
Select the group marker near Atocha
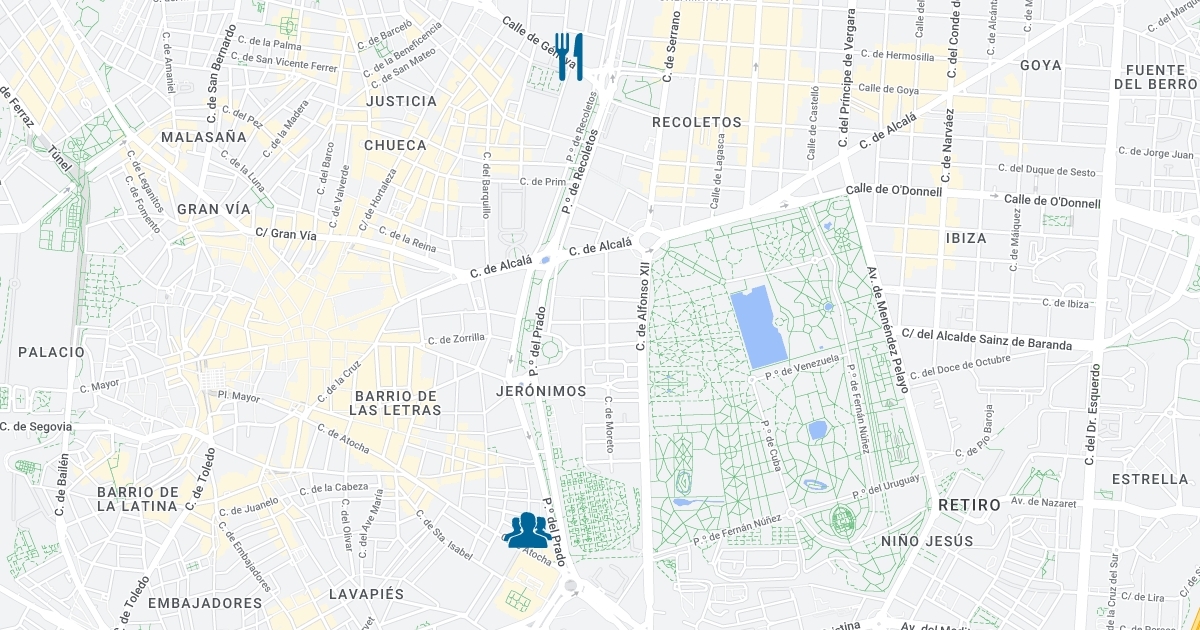[526, 530]
